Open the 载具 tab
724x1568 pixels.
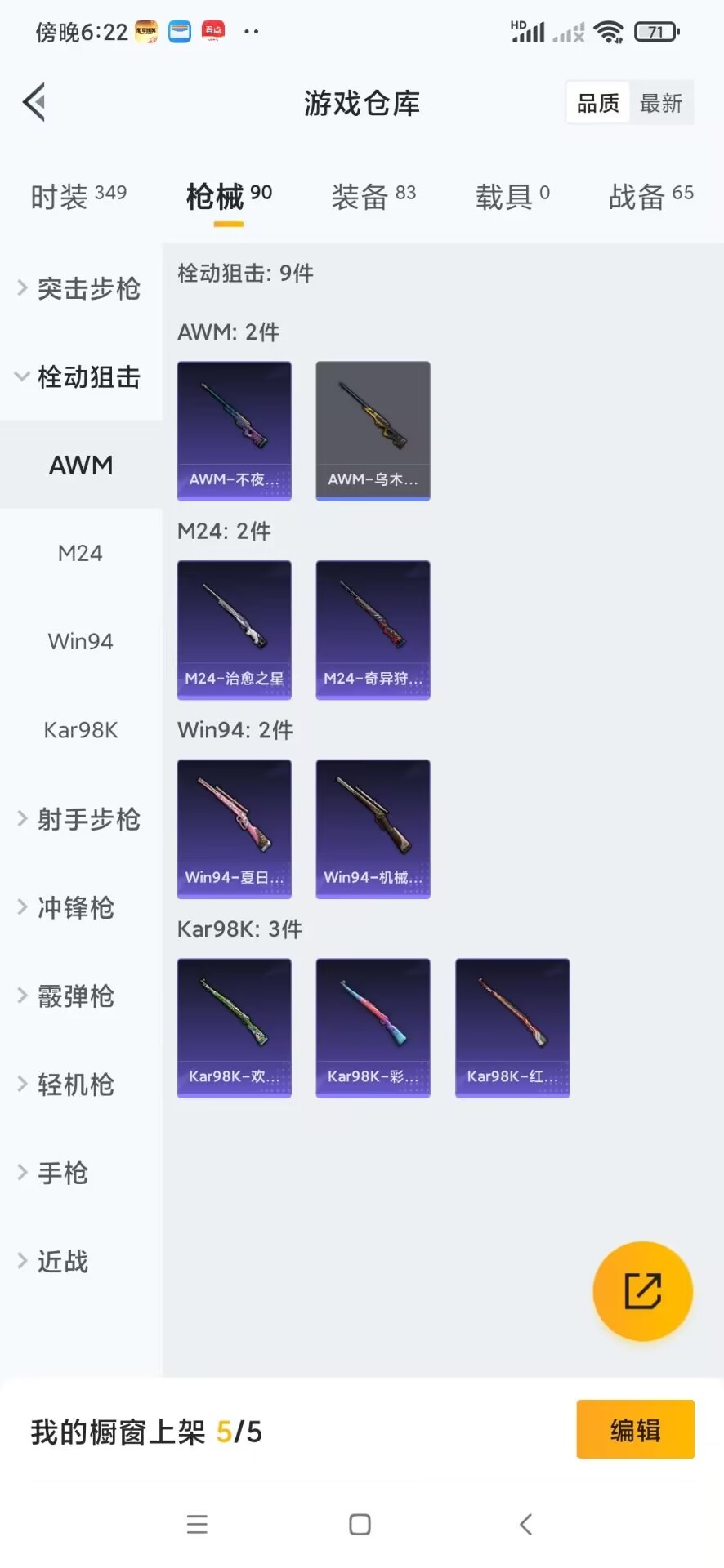click(x=512, y=197)
